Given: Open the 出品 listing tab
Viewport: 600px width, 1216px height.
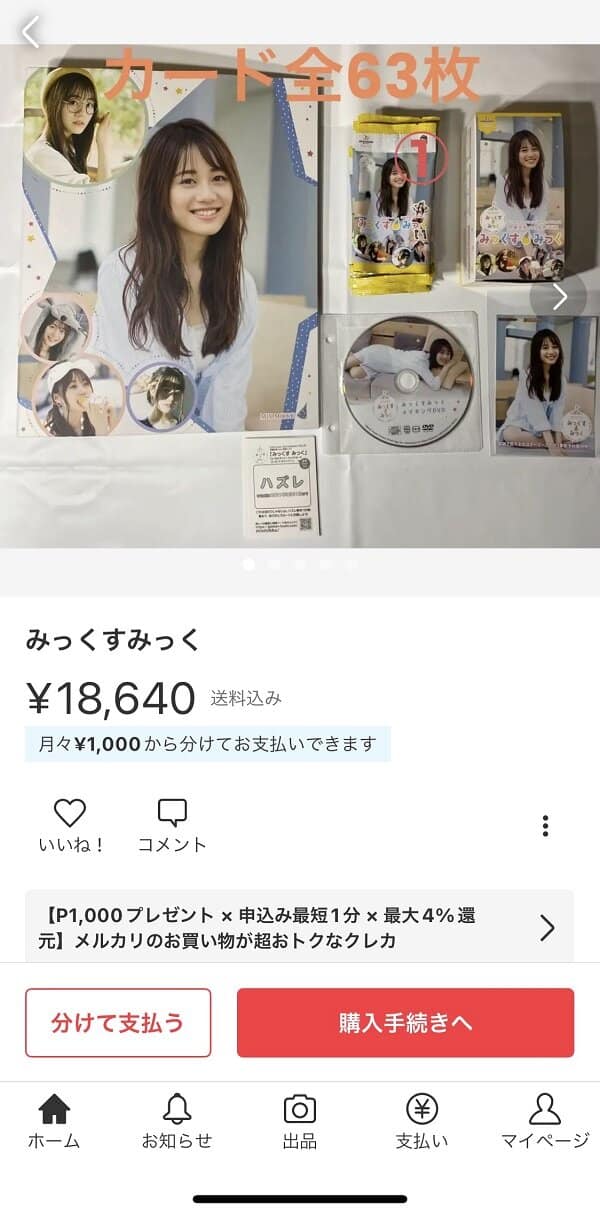Looking at the screenshot, I should pyautogui.click(x=300, y=1121).
